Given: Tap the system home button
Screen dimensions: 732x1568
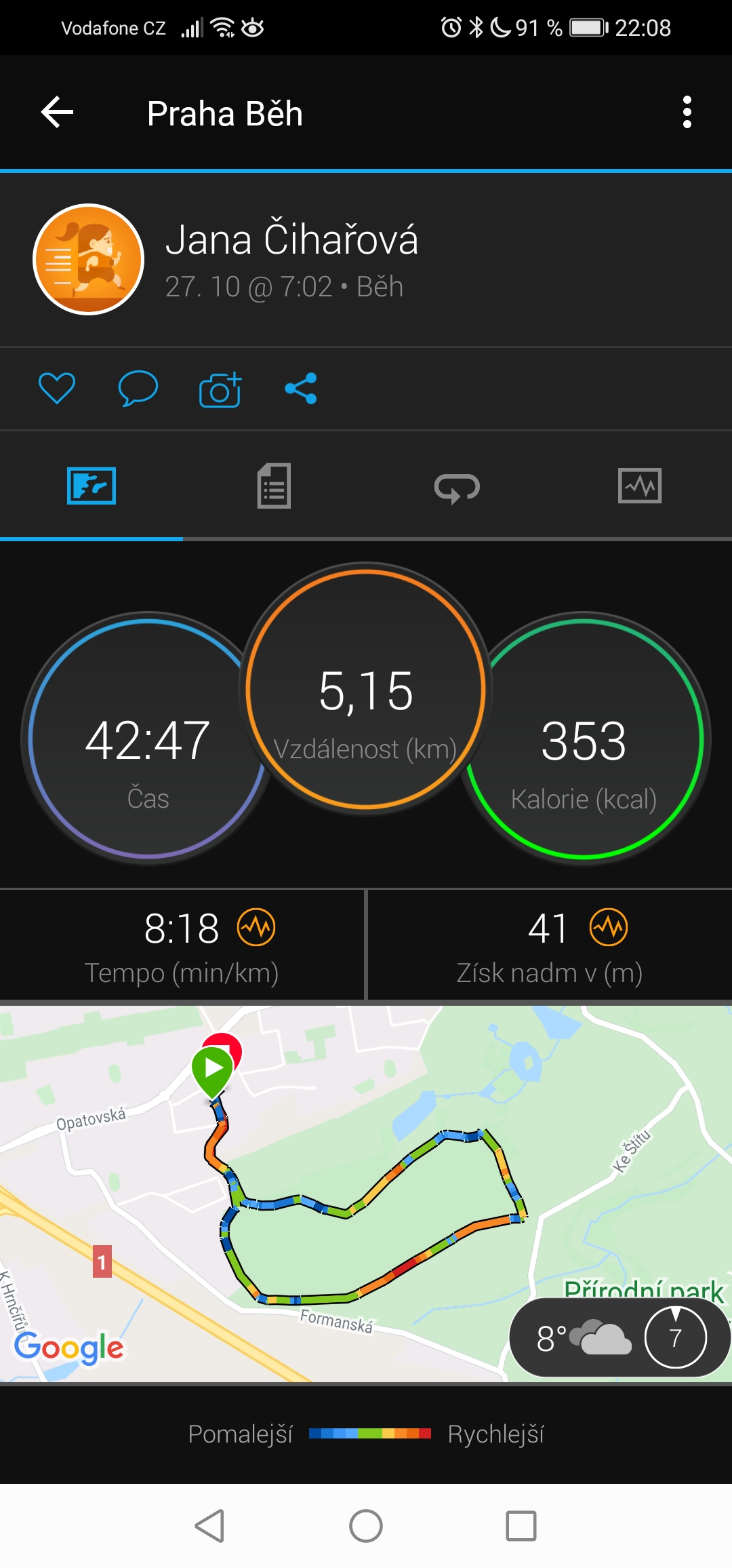Looking at the screenshot, I should click(x=366, y=1526).
